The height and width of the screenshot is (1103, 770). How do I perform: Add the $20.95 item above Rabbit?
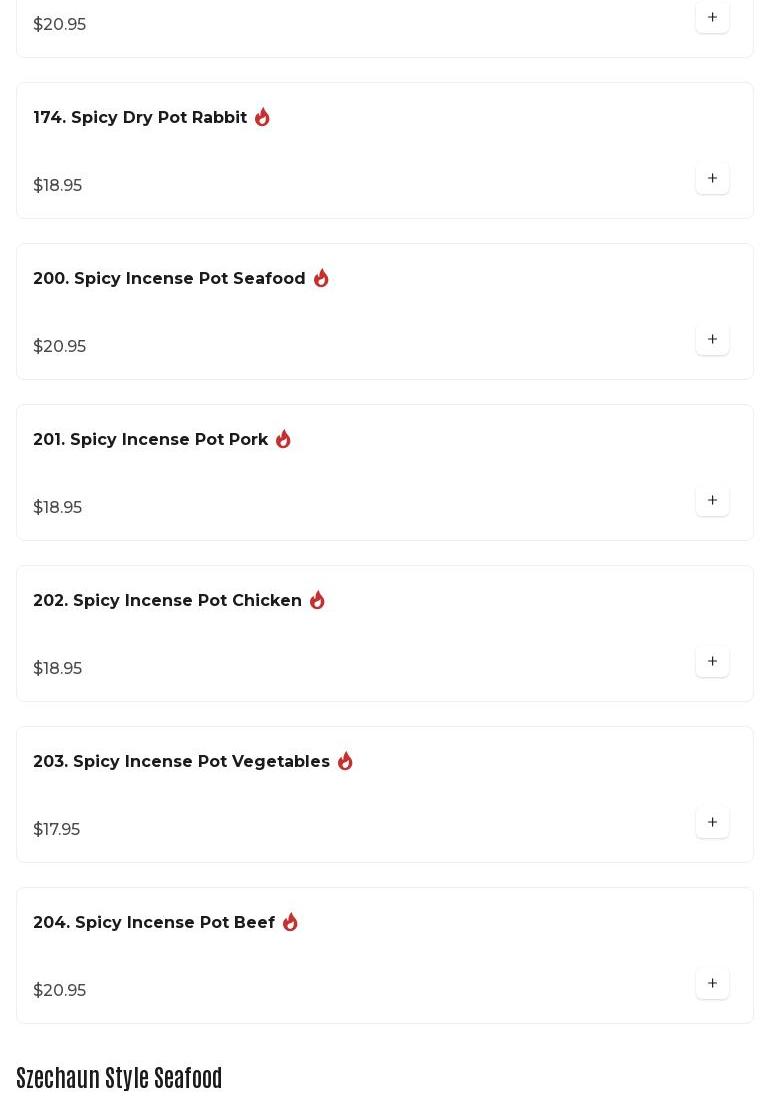[x=712, y=17]
